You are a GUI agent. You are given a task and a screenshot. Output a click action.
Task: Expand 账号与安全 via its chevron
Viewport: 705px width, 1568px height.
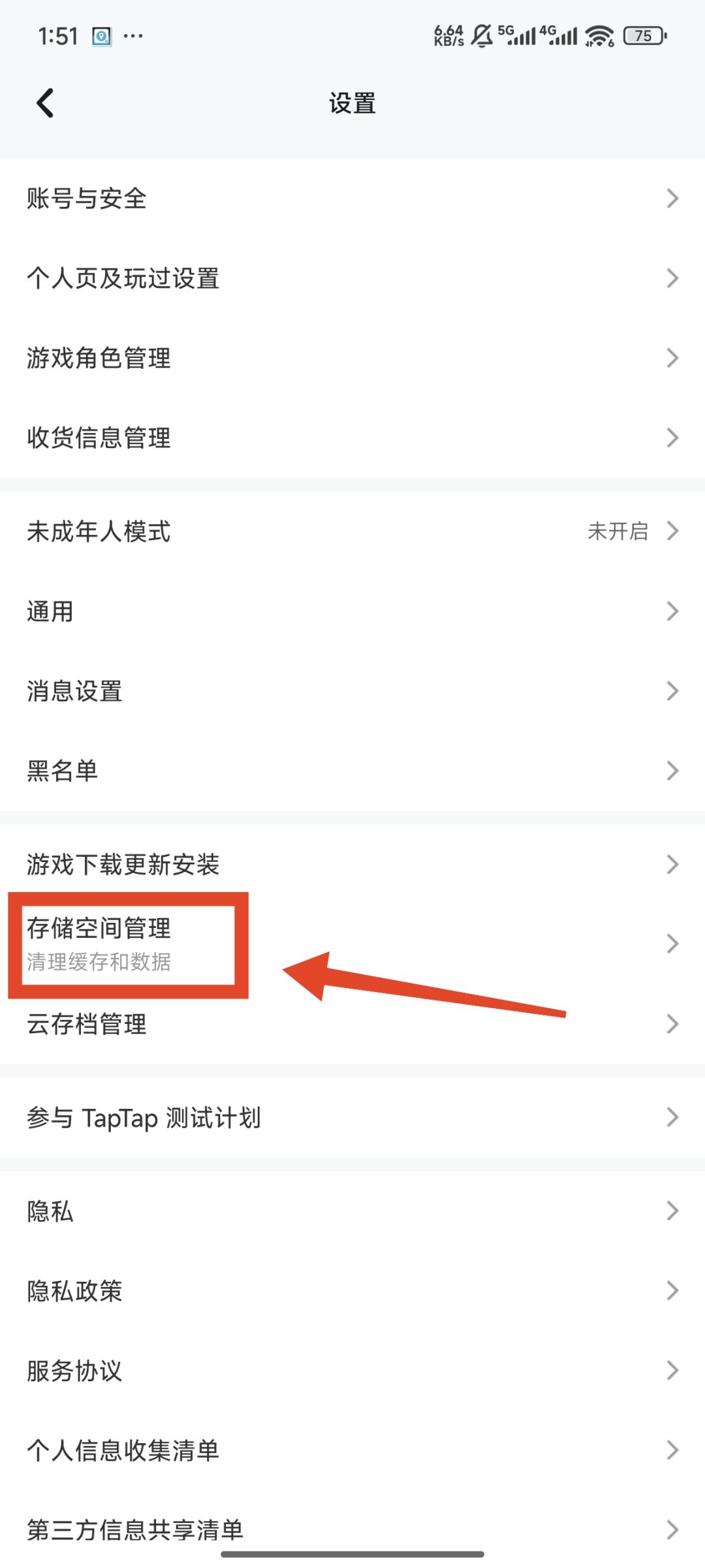click(x=674, y=199)
